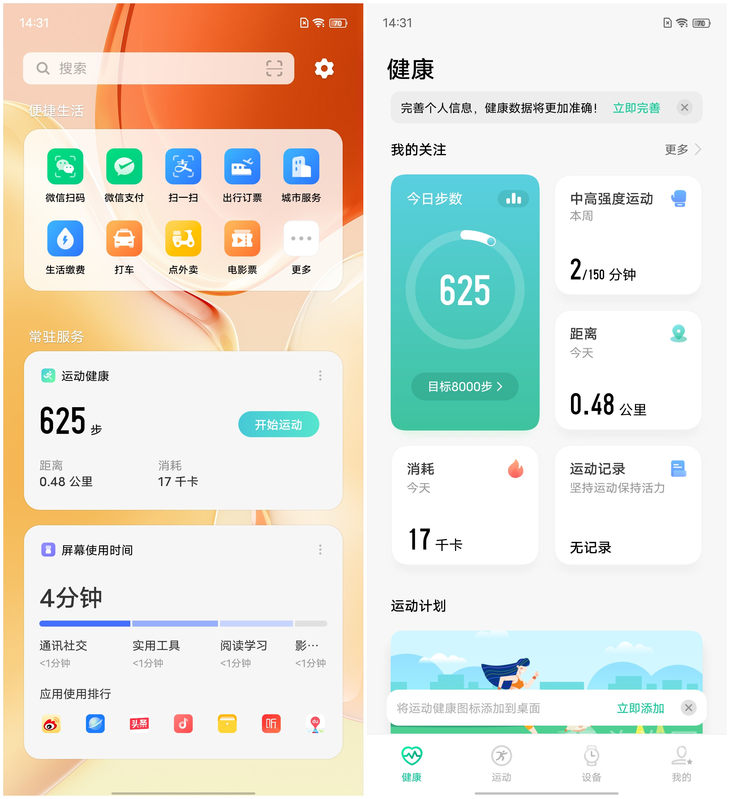Switch to the 设备 tab
This screenshot has width=730, height=799.
[x=591, y=763]
